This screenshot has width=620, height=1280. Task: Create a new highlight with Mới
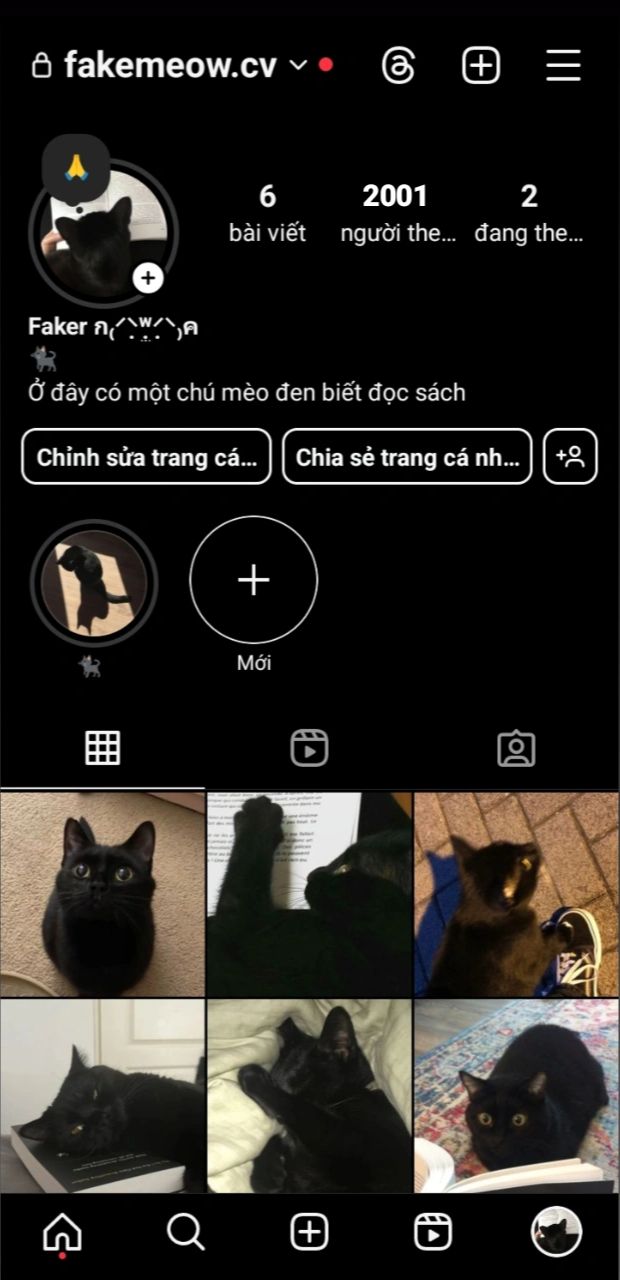click(x=254, y=581)
